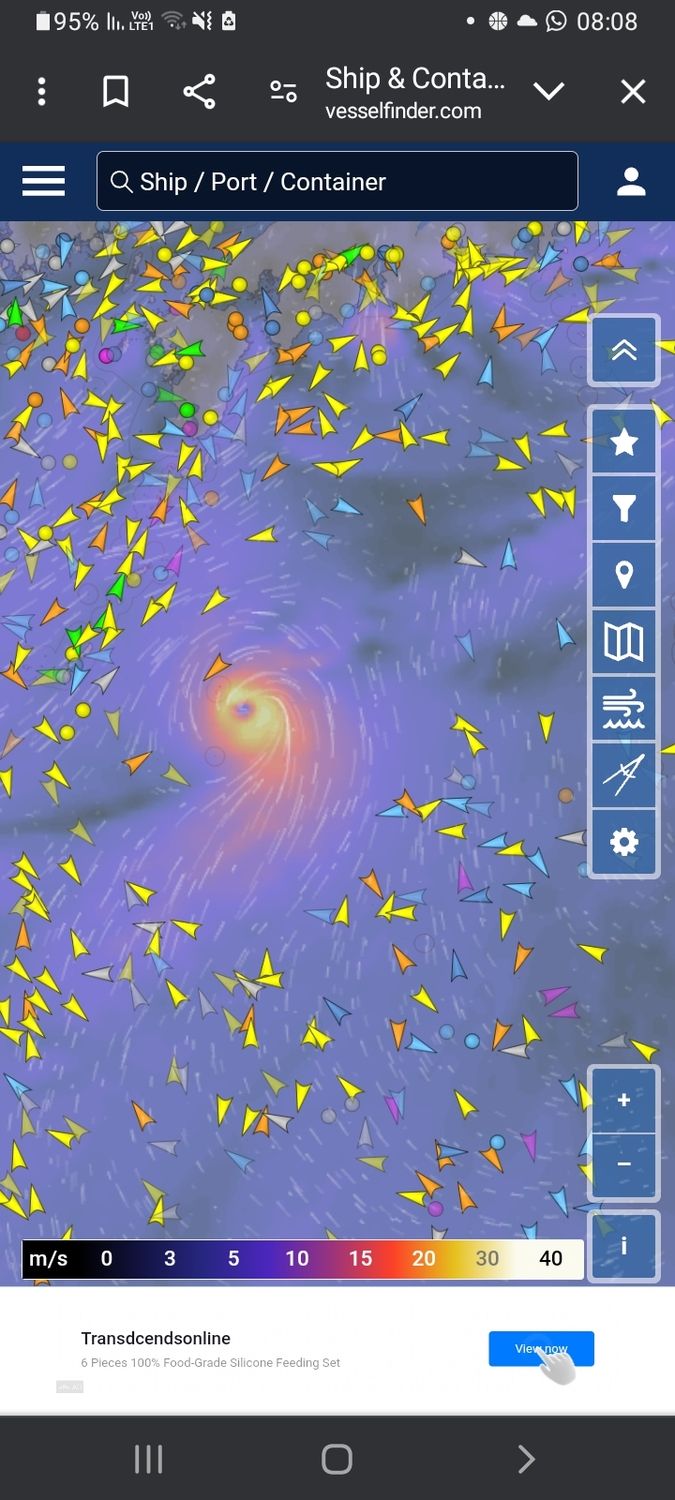Screen dimensions: 675x1500
Task: Change the map type layer
Action: 624,642
